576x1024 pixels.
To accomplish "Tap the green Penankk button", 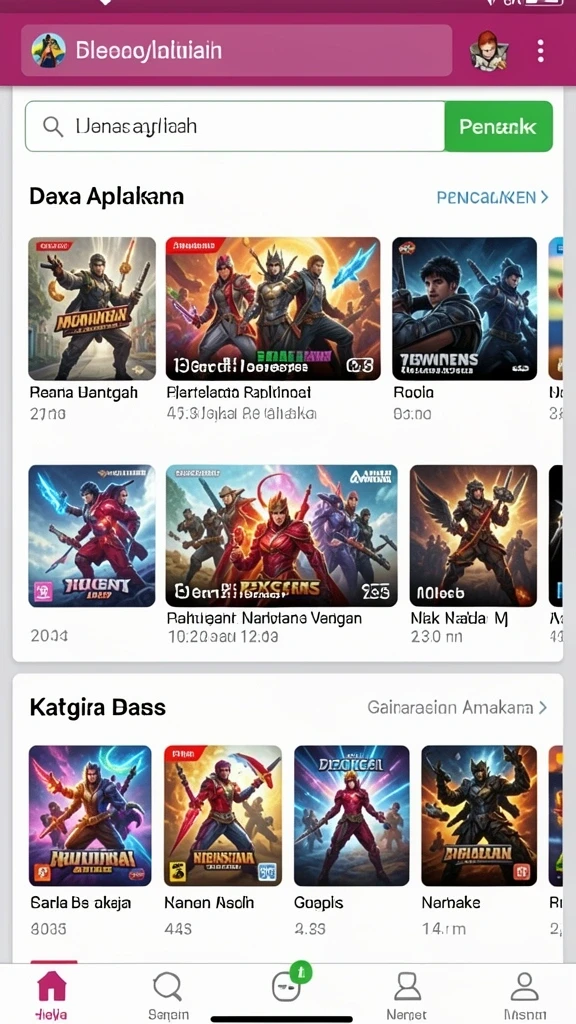I will [498, 126].
